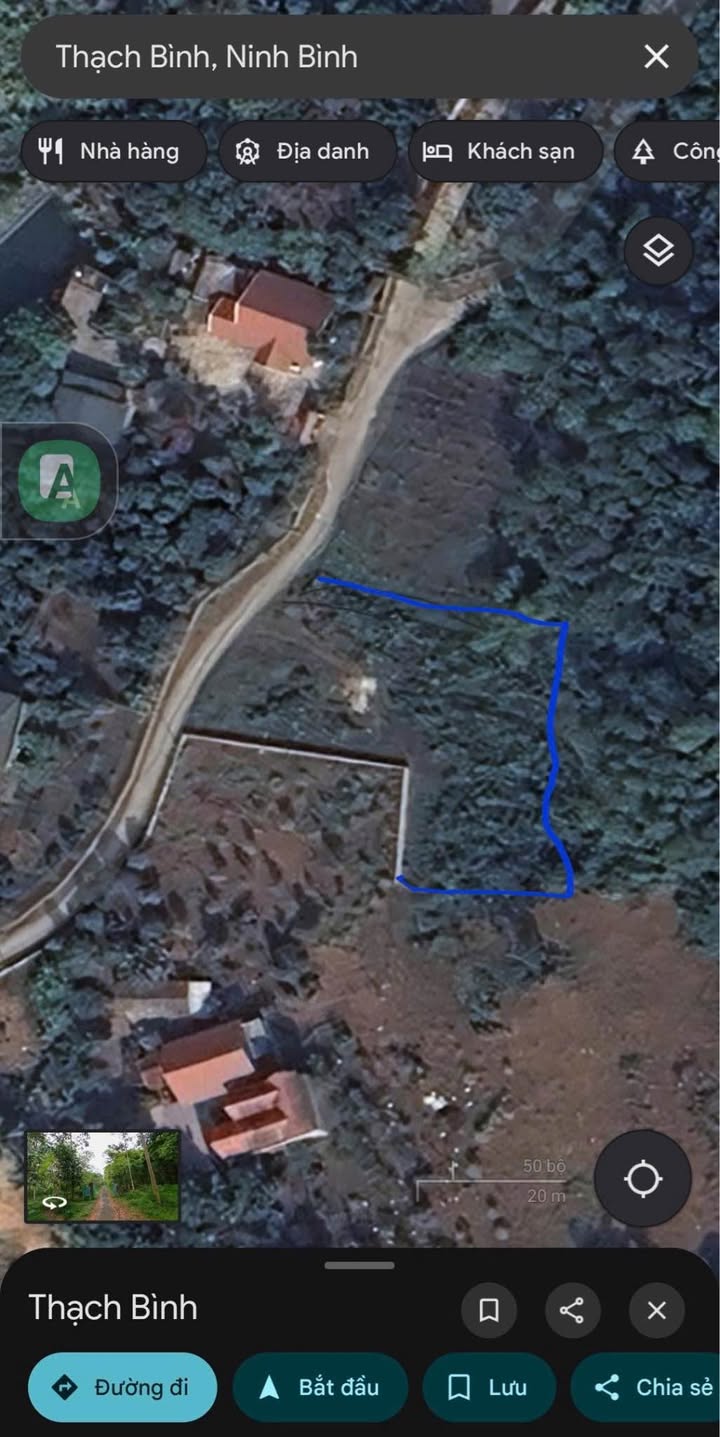Share Thạch Bình using the round share icon
Image resolution: width=720 pixels, height=1437 pixels.
pos(573,1310)
